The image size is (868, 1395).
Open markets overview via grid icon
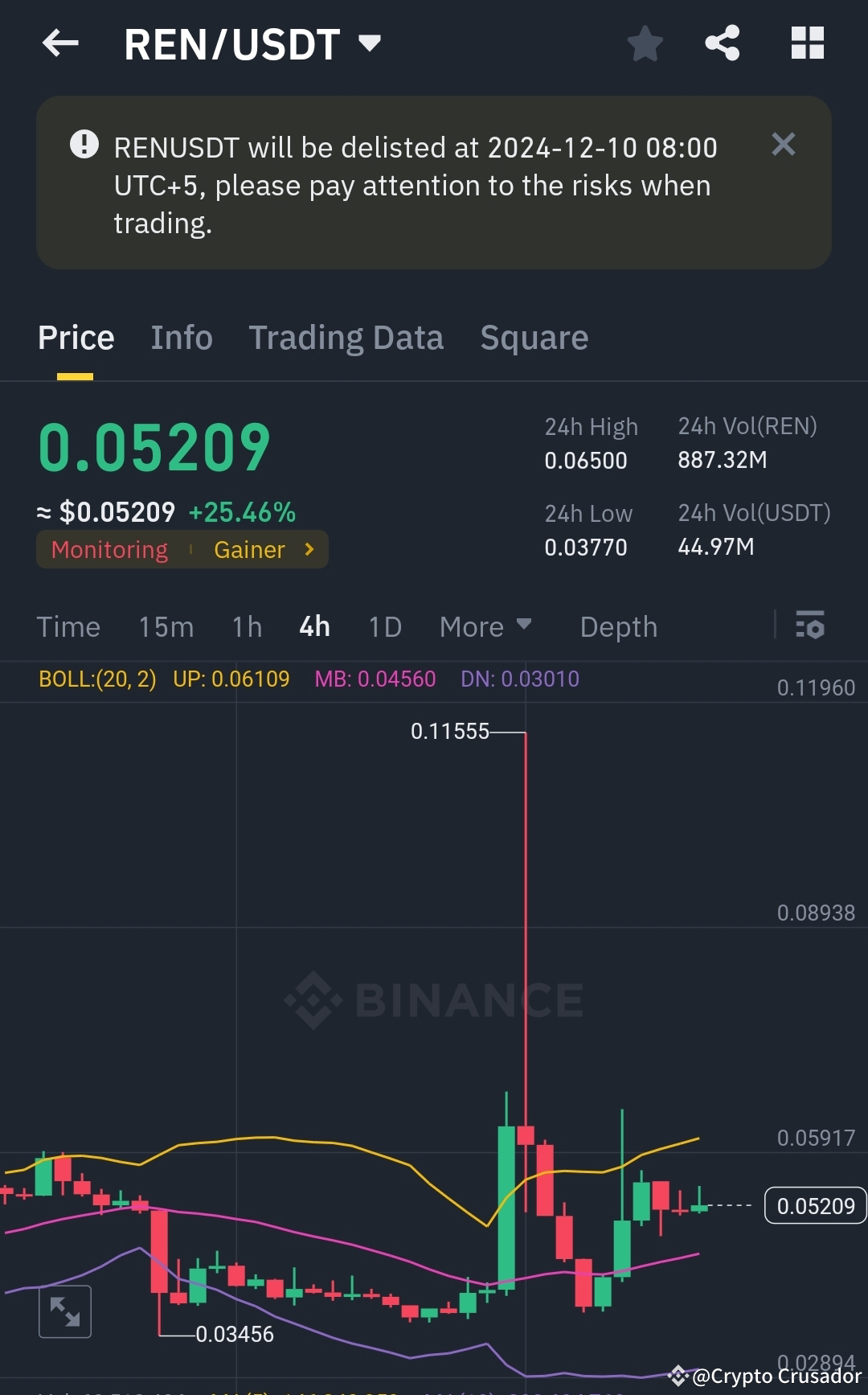(x=808, y=44)
